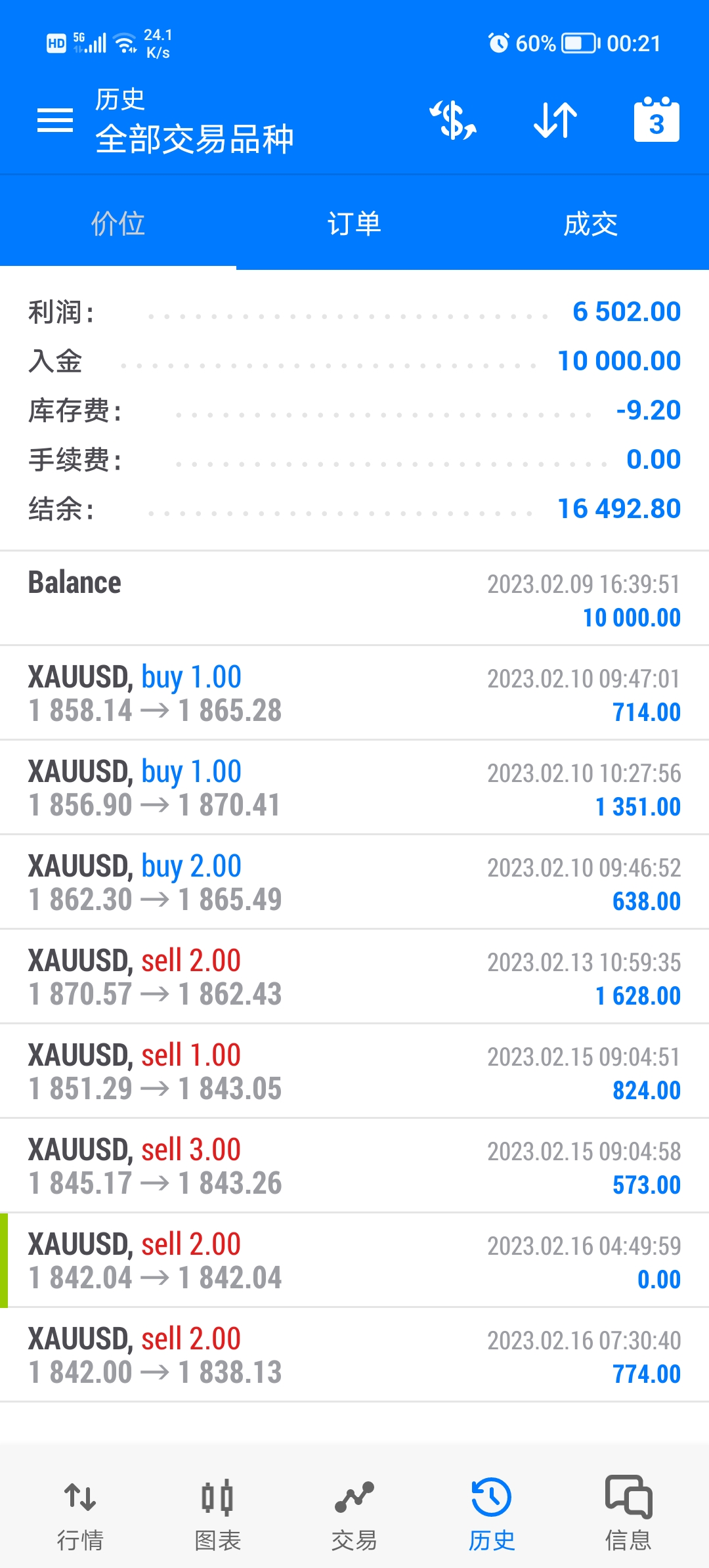The image size is (709, 1568).
Task: Select the XAUUSD sell 1.00 trade with 824.00
Action: pos(354,1072)
